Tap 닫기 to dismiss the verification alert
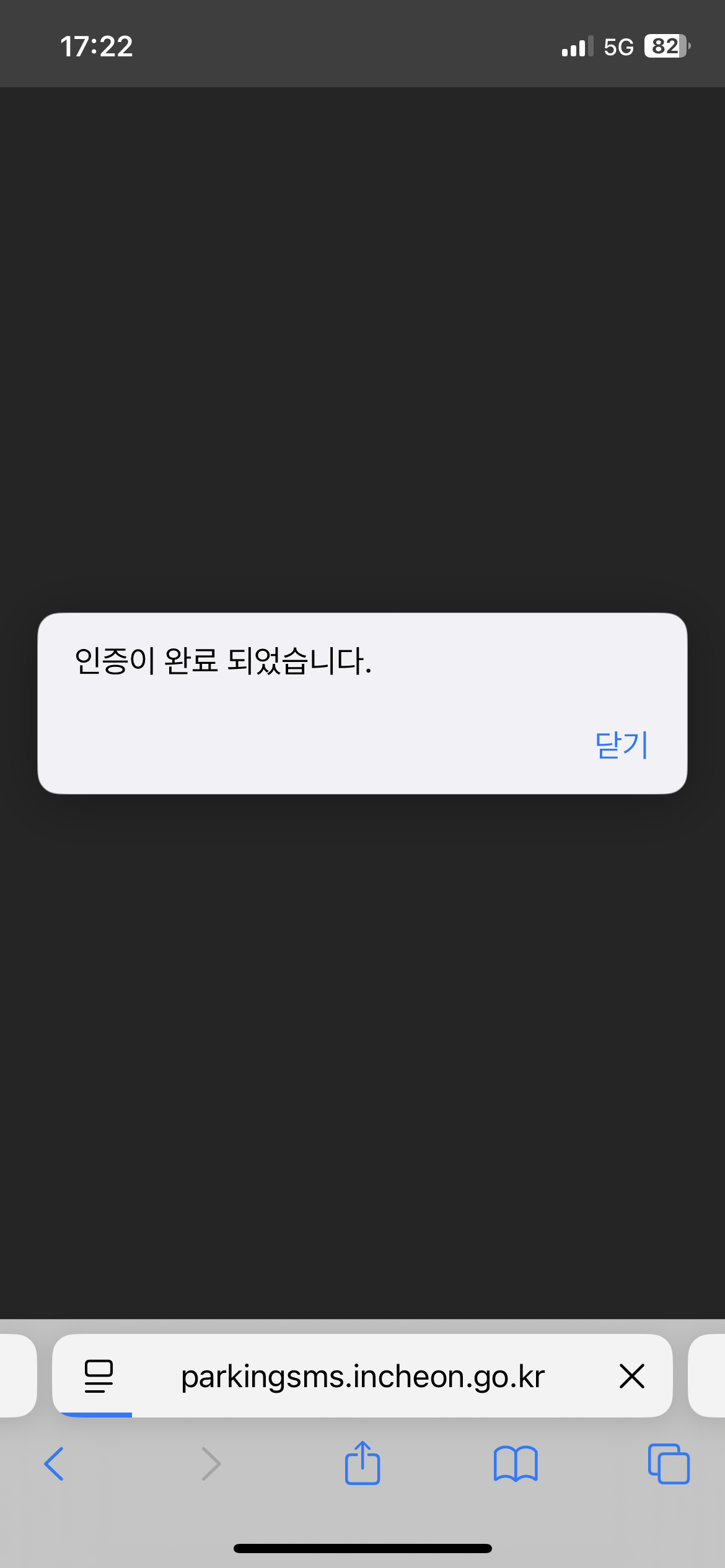Viewport: 725px width, 1568px height. pyautogui.click(x=622, y=746)
